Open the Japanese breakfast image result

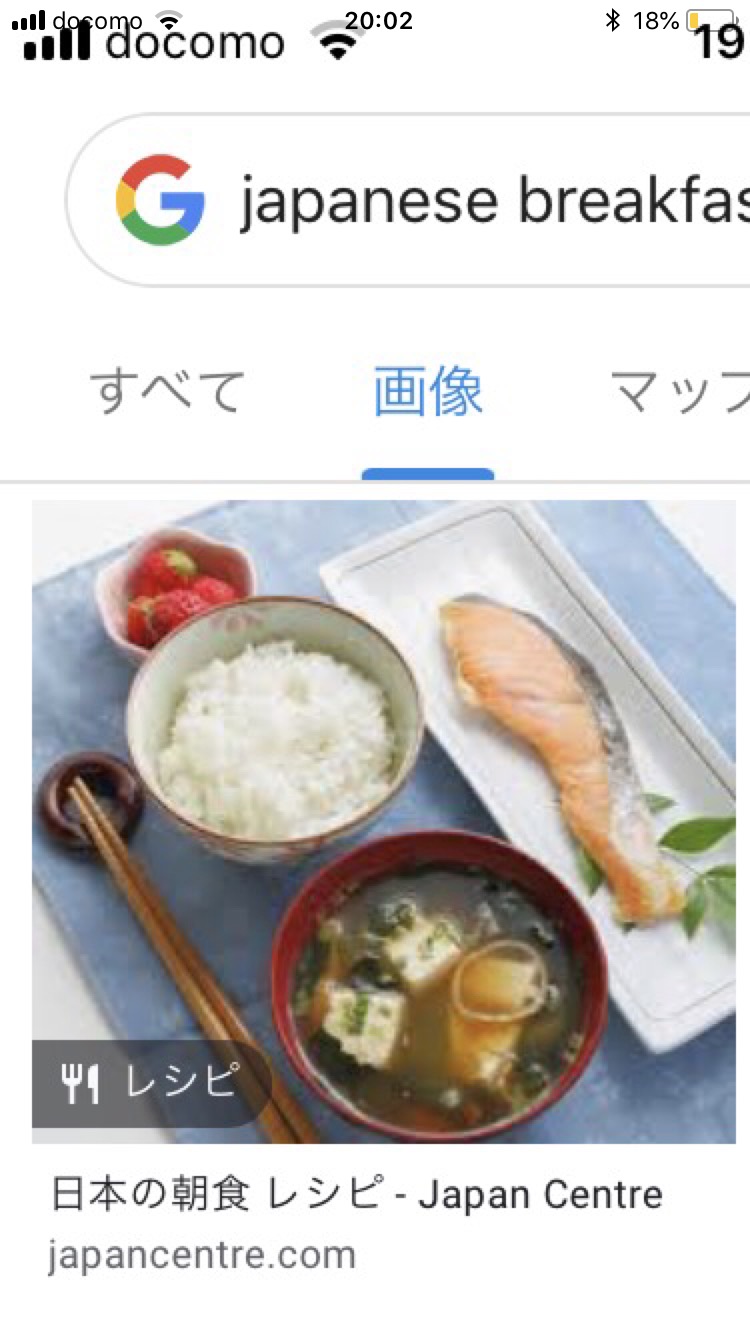[x=384, y=820]
